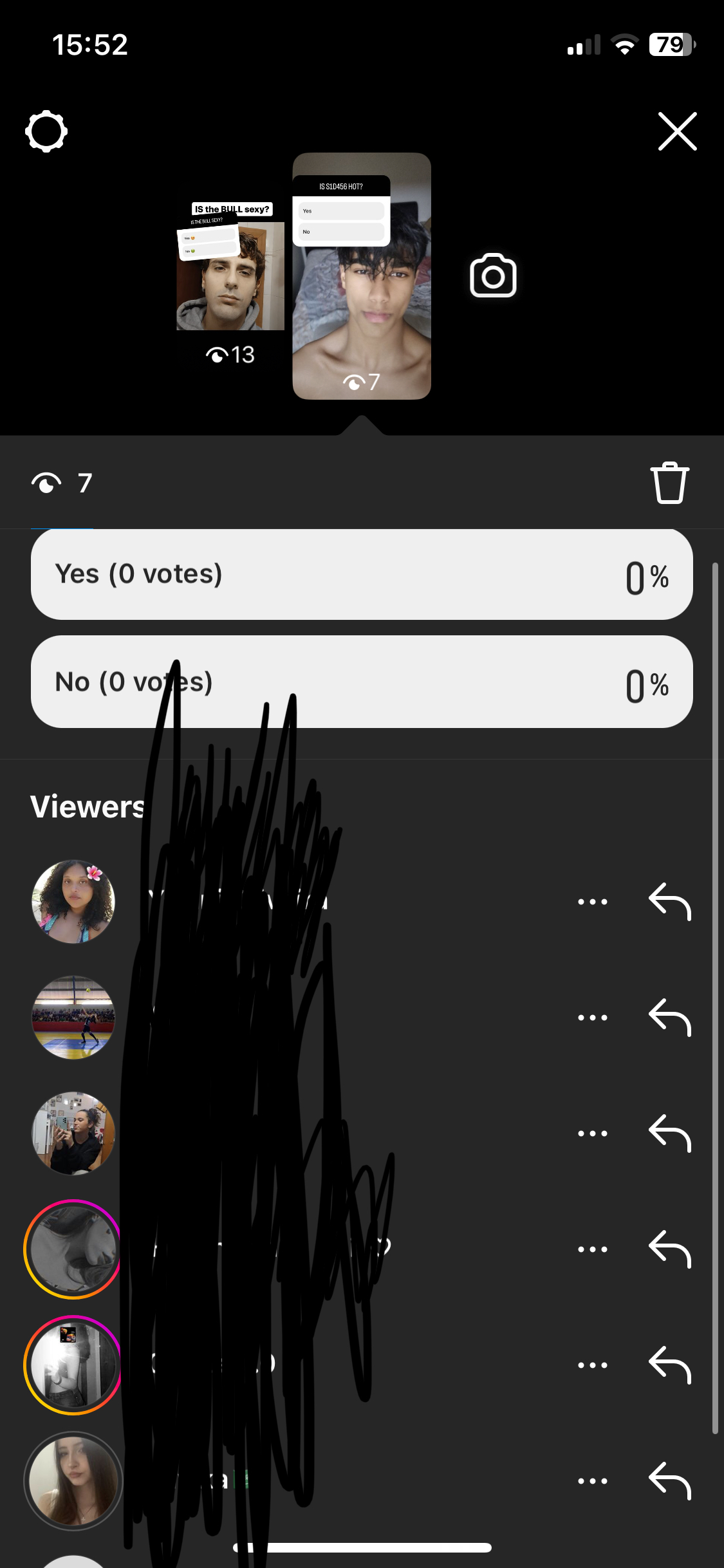Select the story thumbnail with 13 views
The width and height of the screenshot is (724, 1568).
click(x=230, y=277)
